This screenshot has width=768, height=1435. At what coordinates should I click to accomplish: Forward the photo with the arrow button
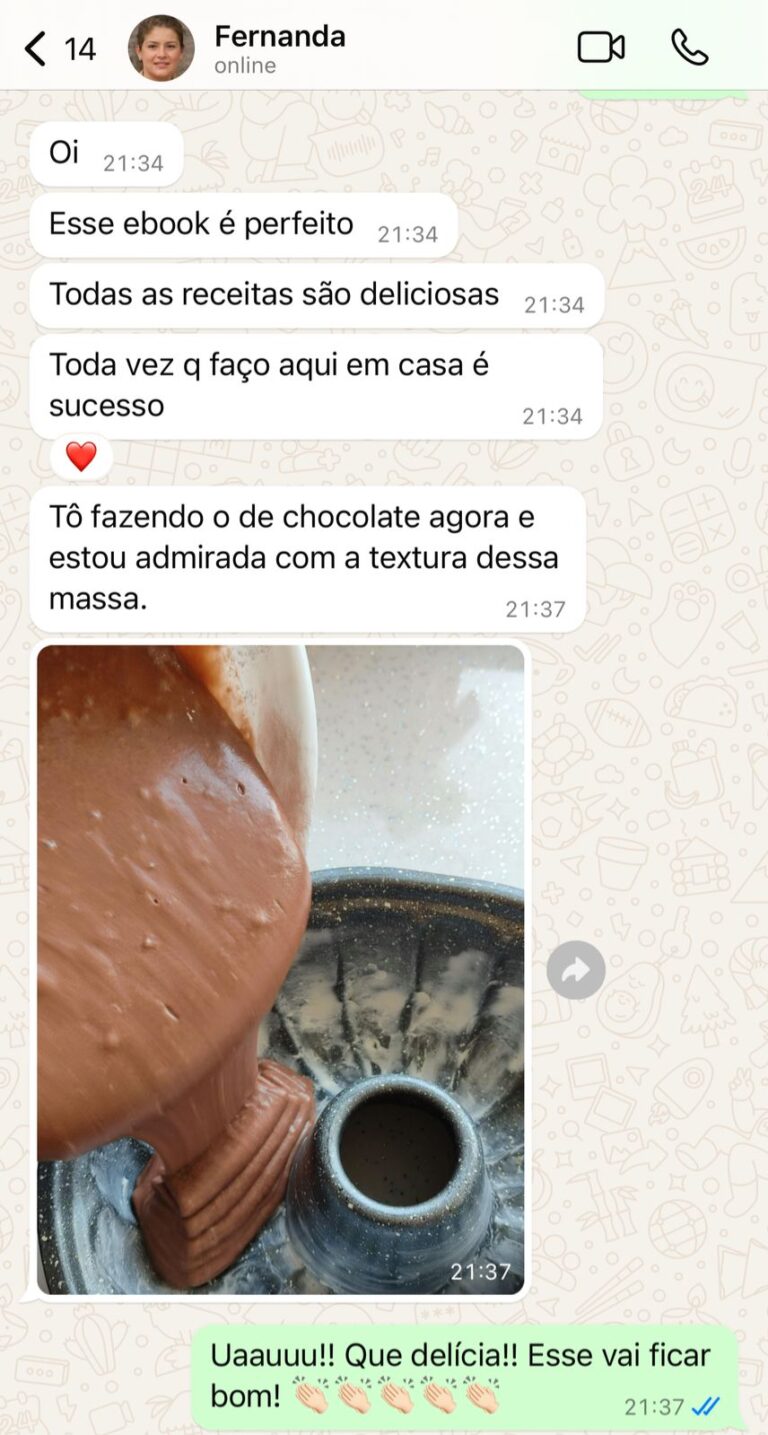(576, 970)
